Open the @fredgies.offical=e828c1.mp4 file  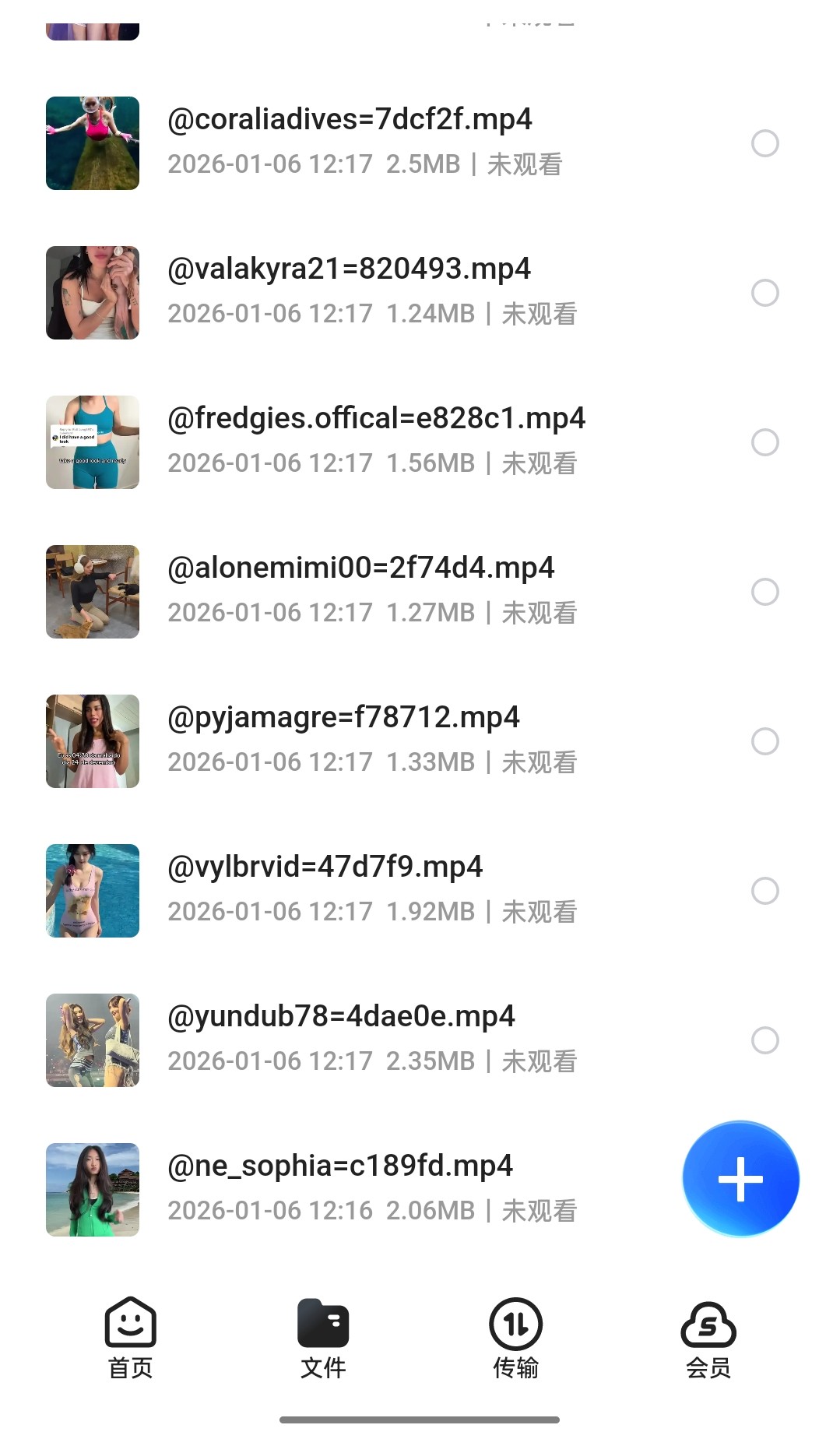pyautogui.click(x=376, y=419)
